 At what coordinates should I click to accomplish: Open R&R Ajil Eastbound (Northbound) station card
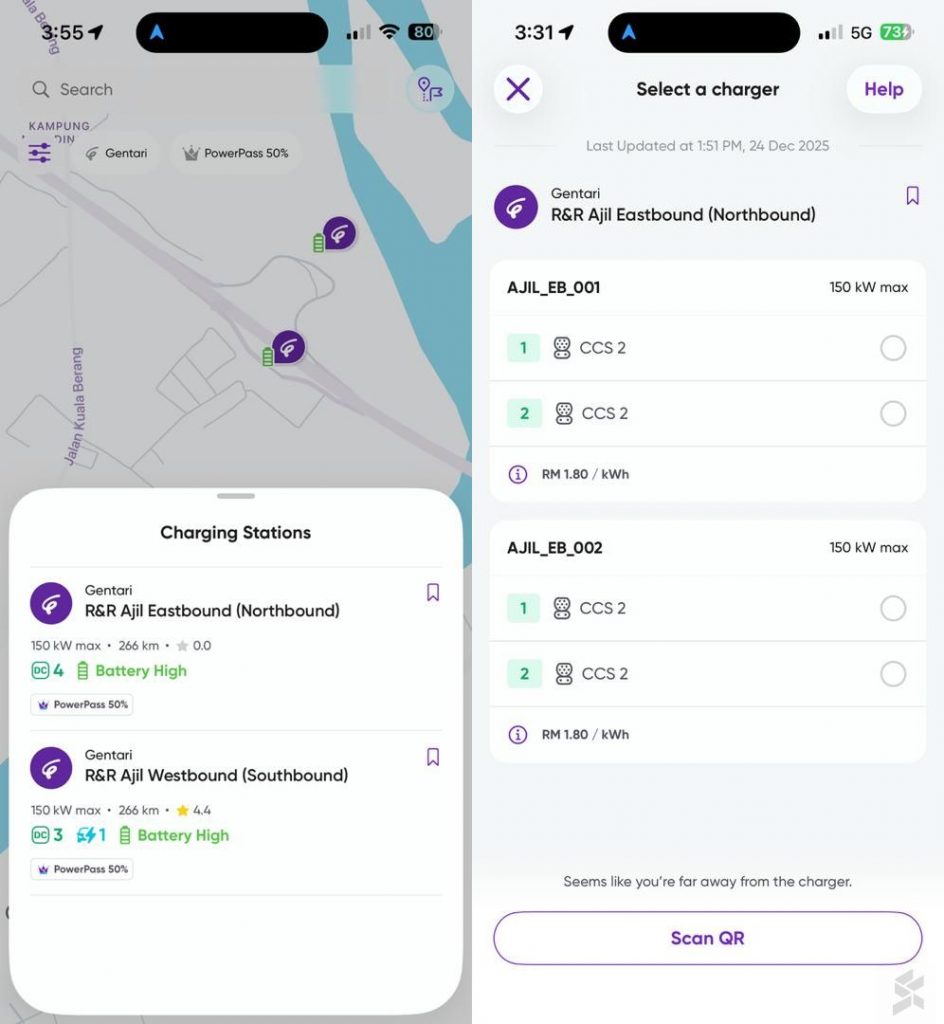coord(212,610)
